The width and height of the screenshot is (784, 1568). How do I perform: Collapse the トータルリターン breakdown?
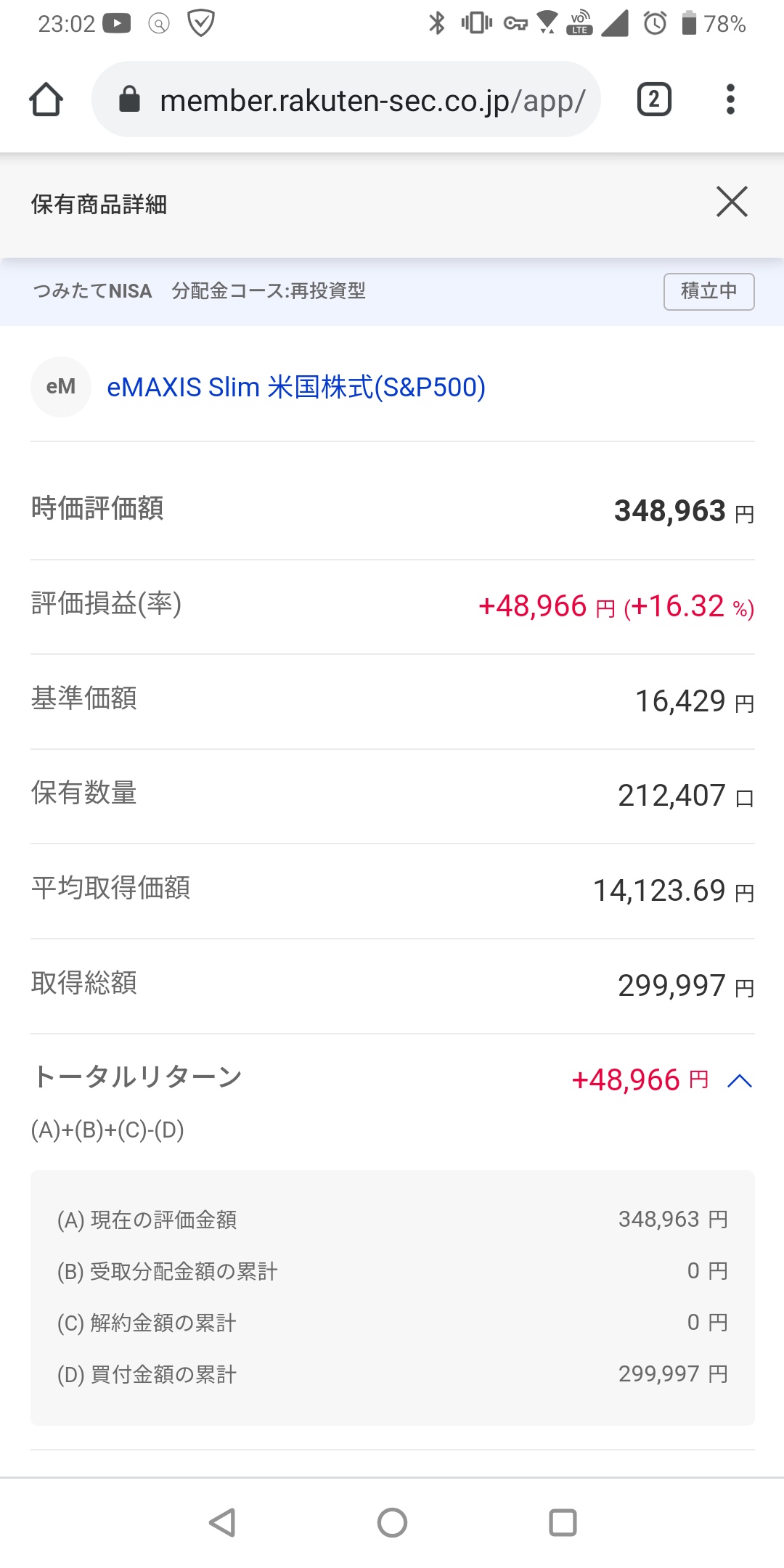coord(740,1081)
